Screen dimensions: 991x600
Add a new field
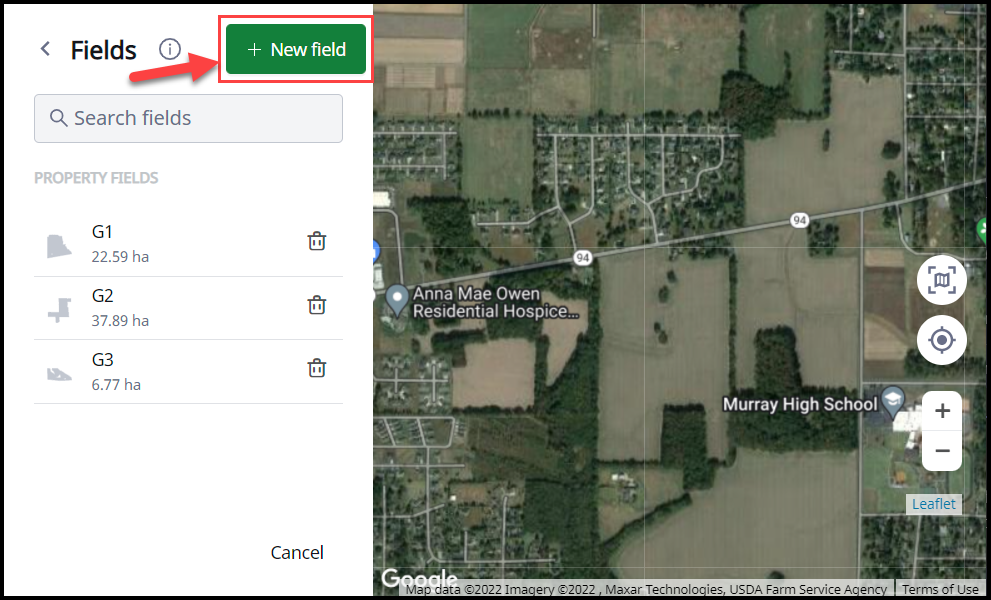coord(296,49)
